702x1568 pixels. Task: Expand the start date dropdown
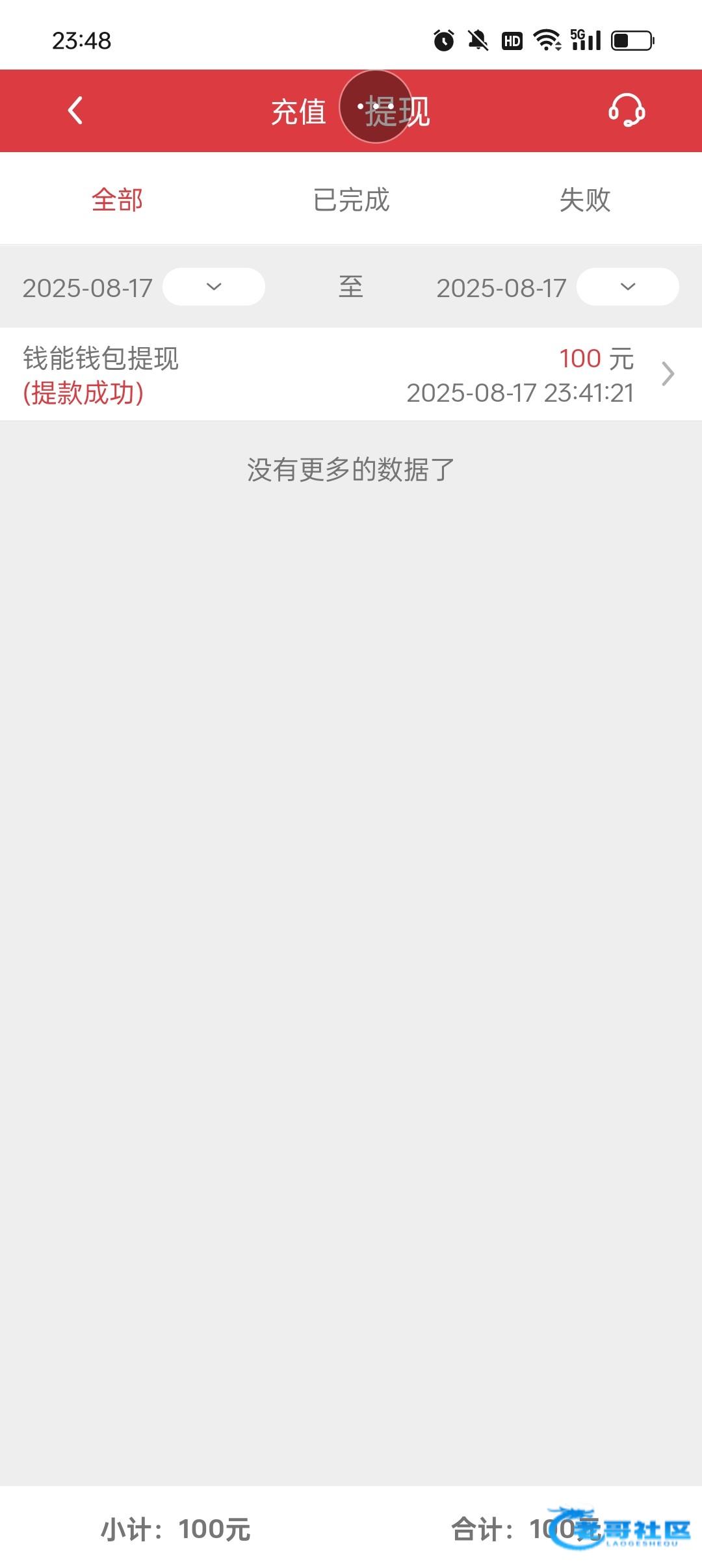214,287
